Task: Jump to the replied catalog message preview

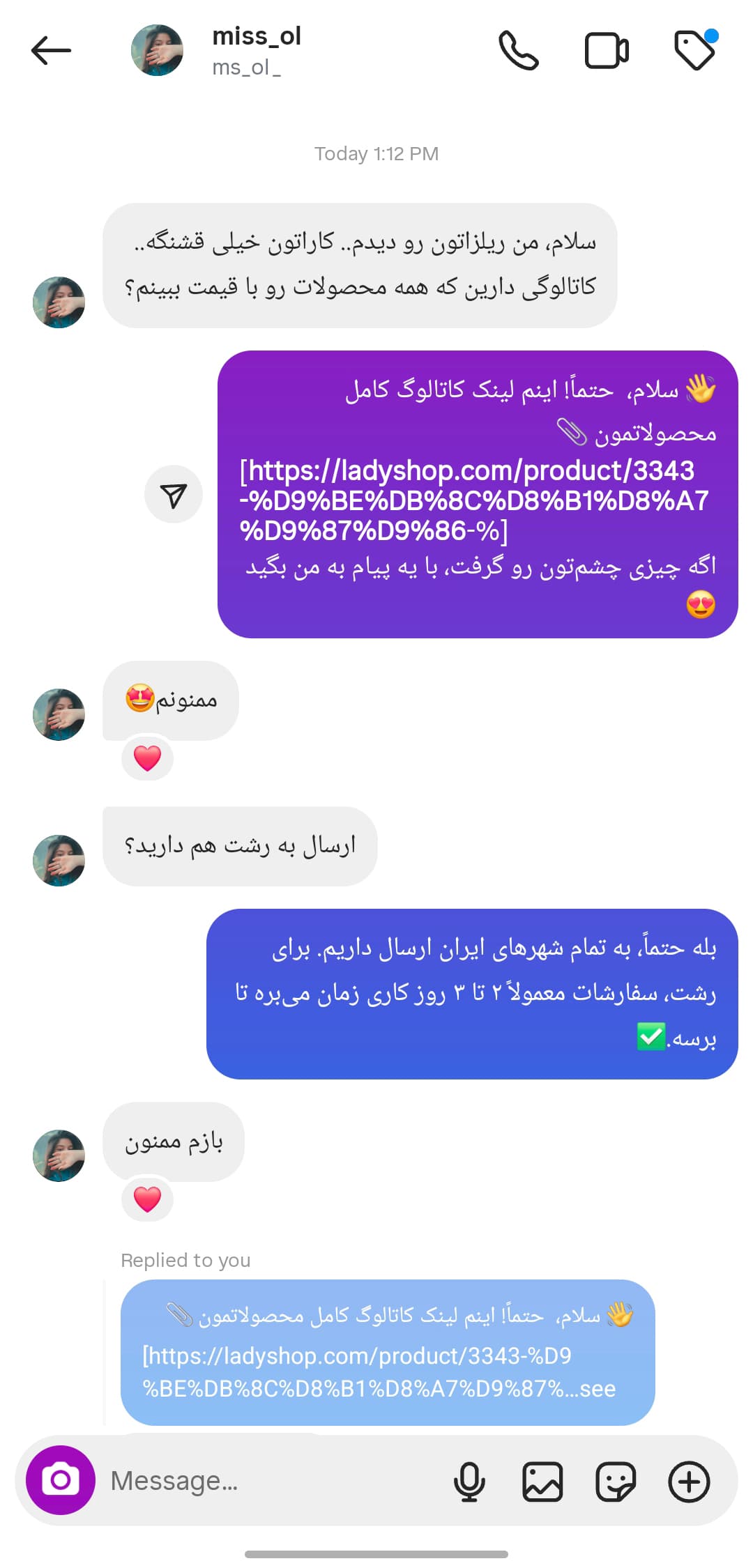Action: click(x=388, y=1352)
